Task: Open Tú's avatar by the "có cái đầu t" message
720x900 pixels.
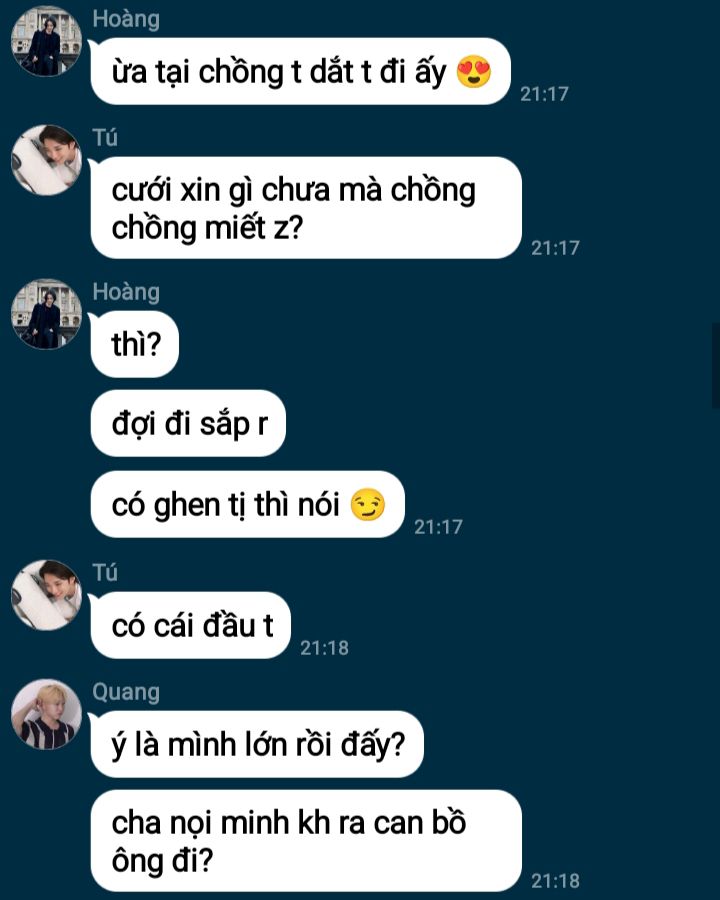Action: [45, 595]
